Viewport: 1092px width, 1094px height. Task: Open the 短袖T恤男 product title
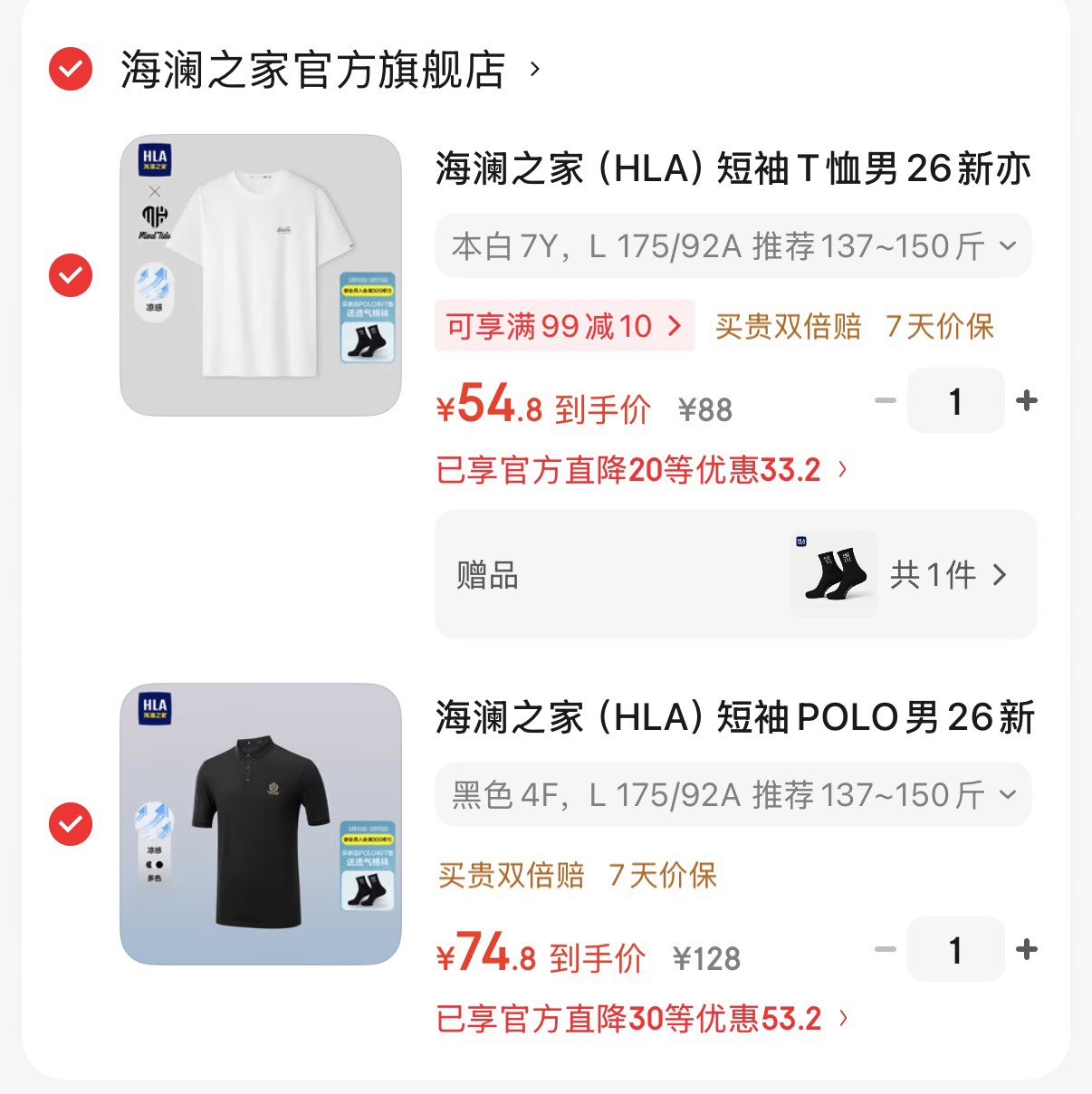(733, 169)
